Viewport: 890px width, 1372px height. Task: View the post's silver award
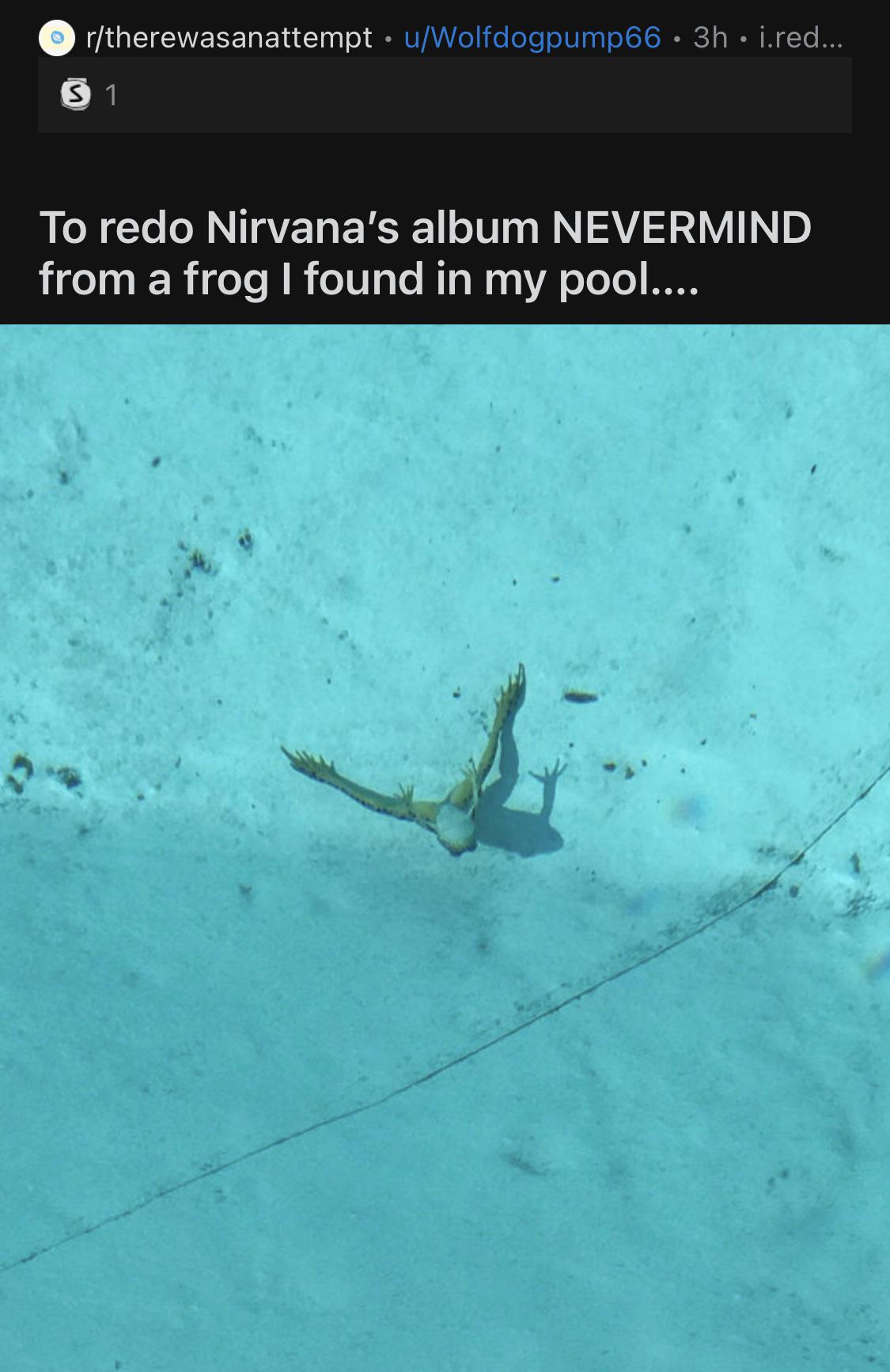click(76, 95)
